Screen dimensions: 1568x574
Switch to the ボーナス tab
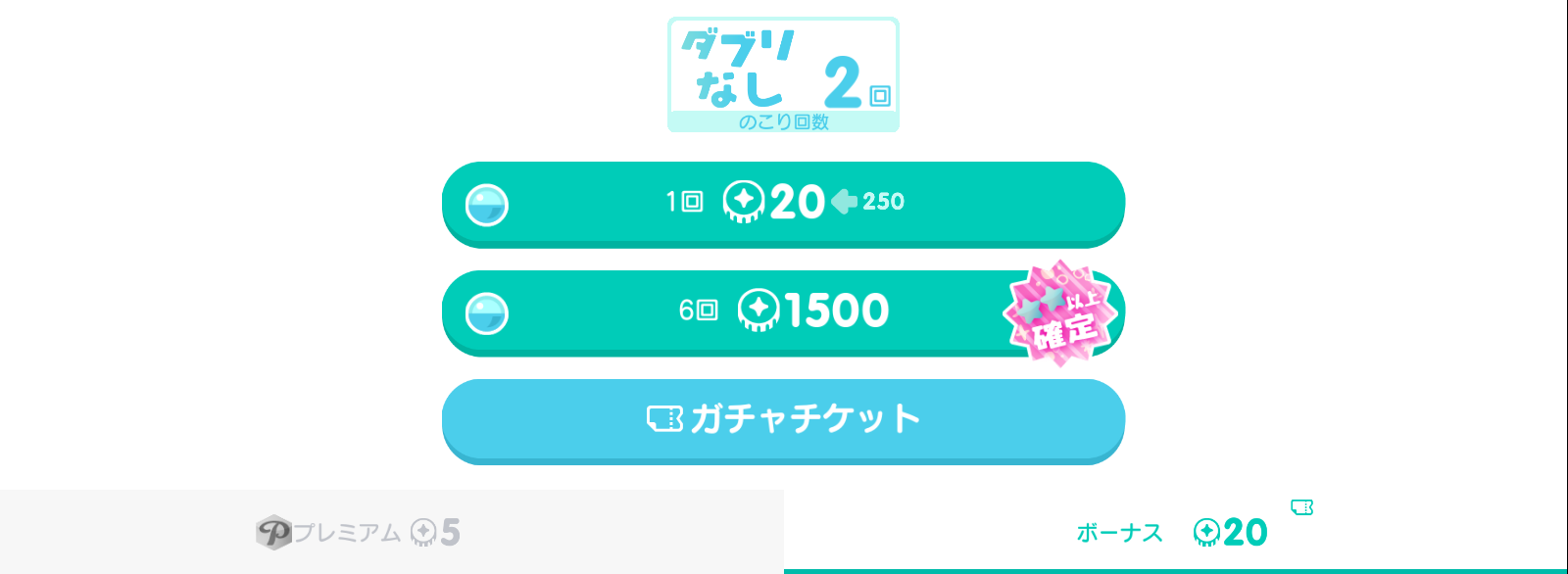point(1175,532)
